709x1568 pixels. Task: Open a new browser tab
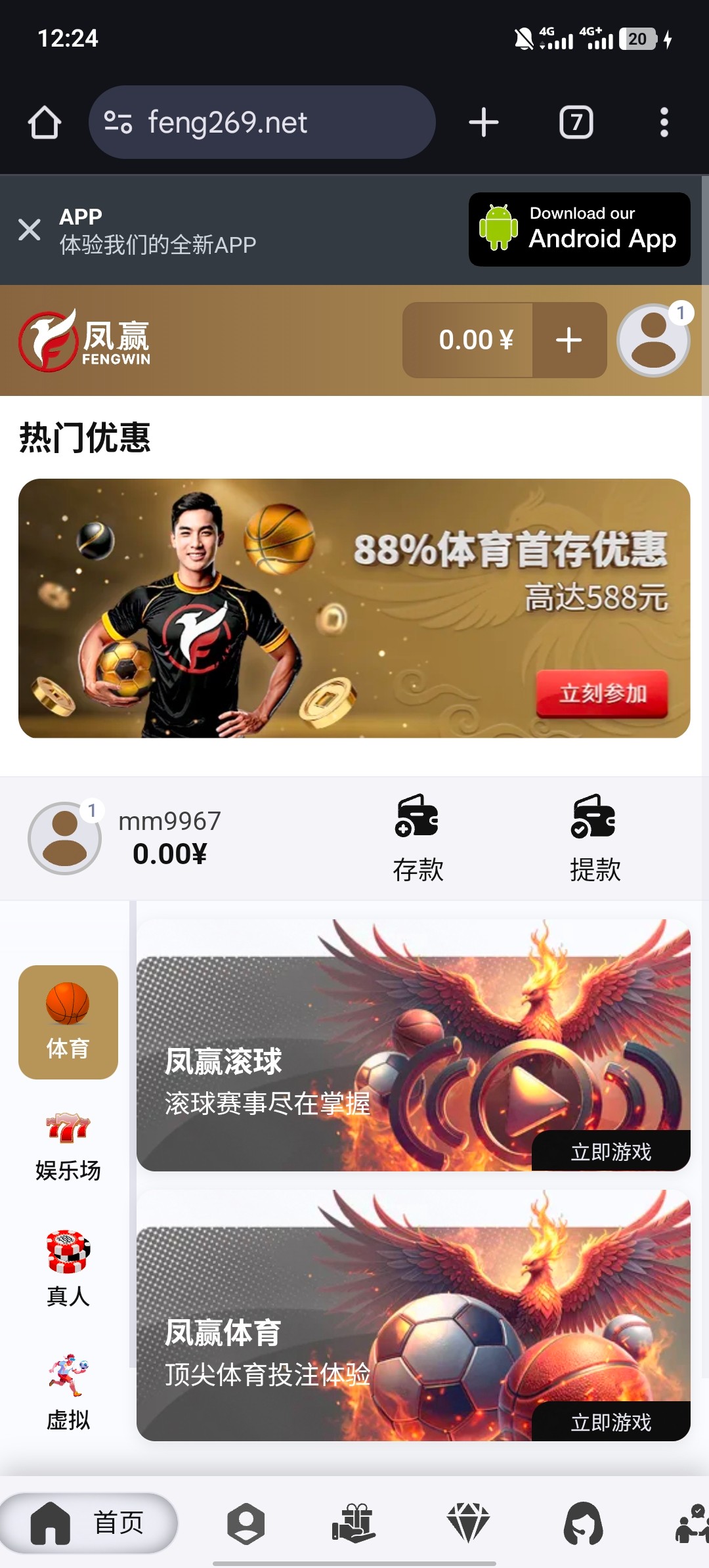click(x=484, y=123)
